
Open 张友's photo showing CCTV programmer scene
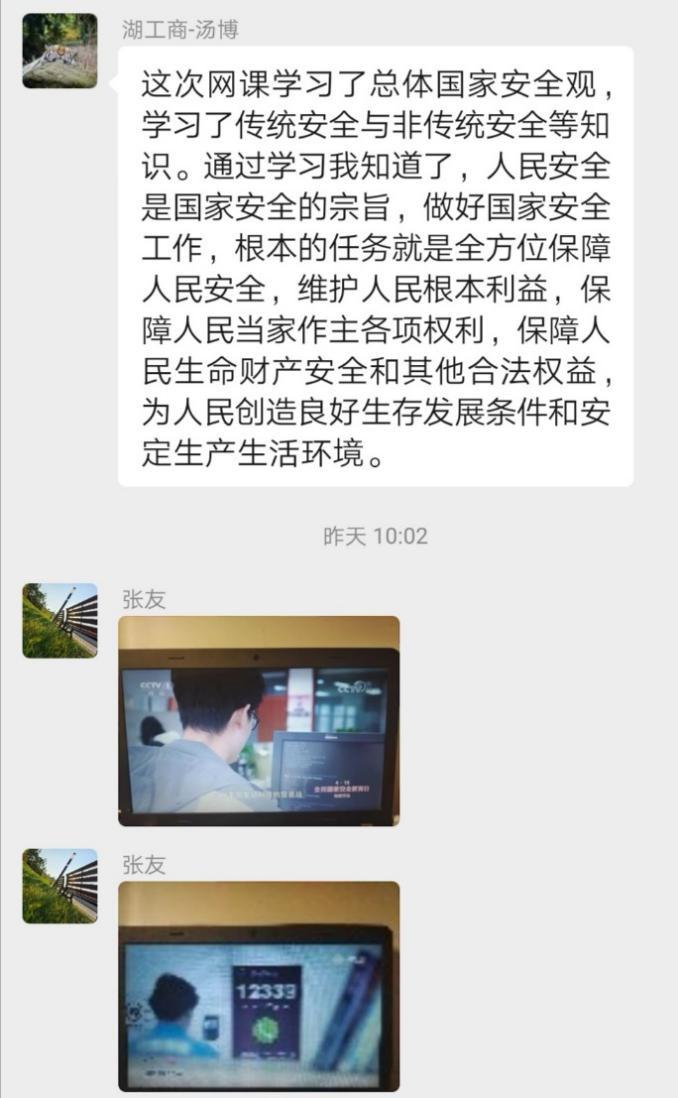(258, 720)
